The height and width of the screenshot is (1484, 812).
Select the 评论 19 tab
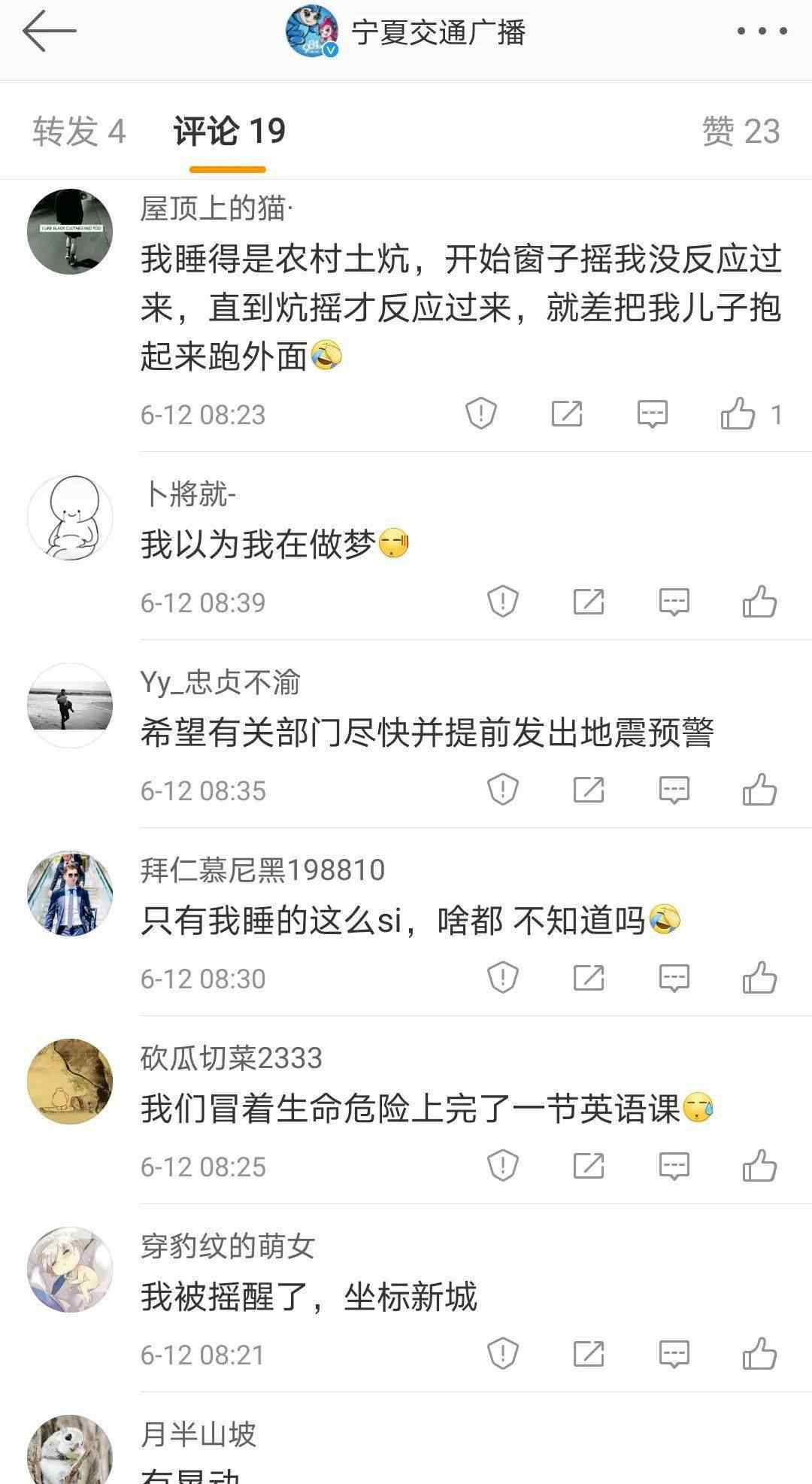pos(229,132)
